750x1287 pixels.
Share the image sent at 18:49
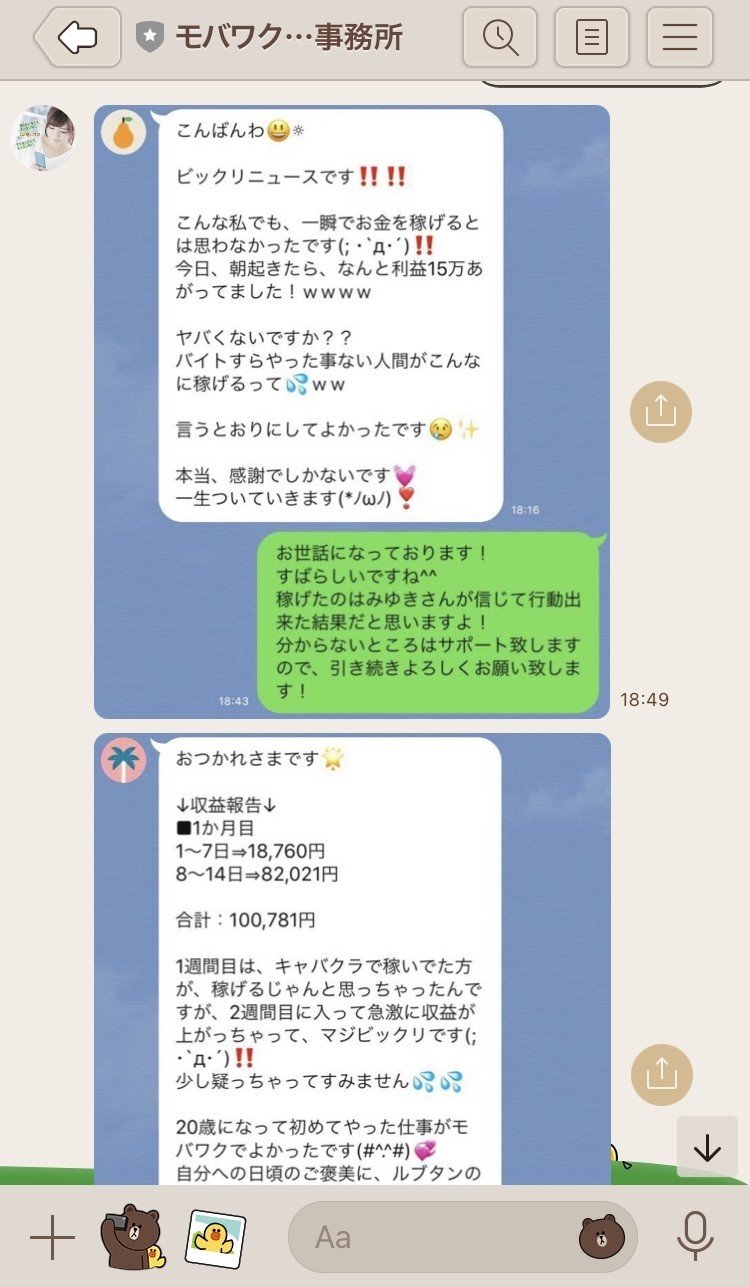click(x=660, y=411)
